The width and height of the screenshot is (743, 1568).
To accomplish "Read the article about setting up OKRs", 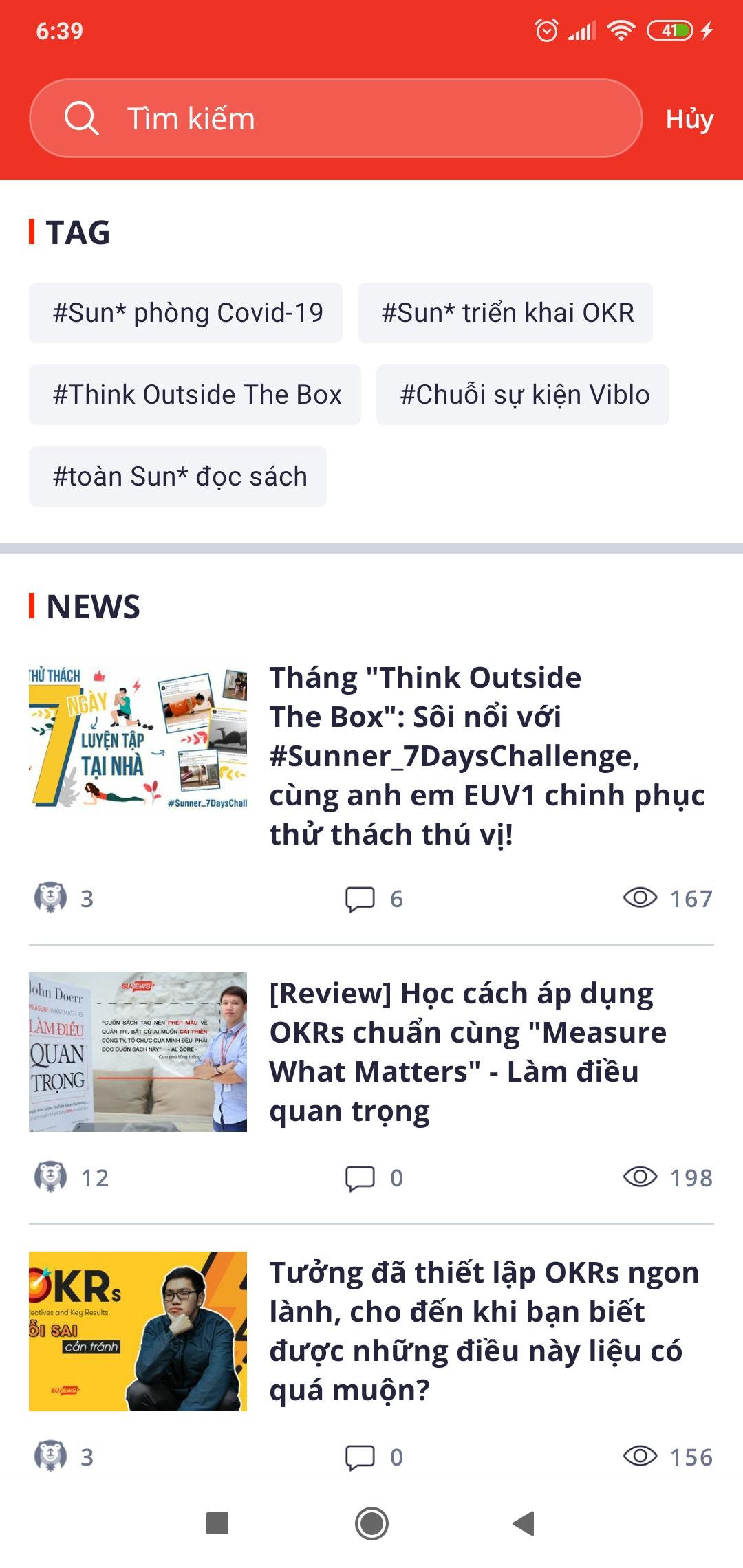I will (x=484, y=1331).
